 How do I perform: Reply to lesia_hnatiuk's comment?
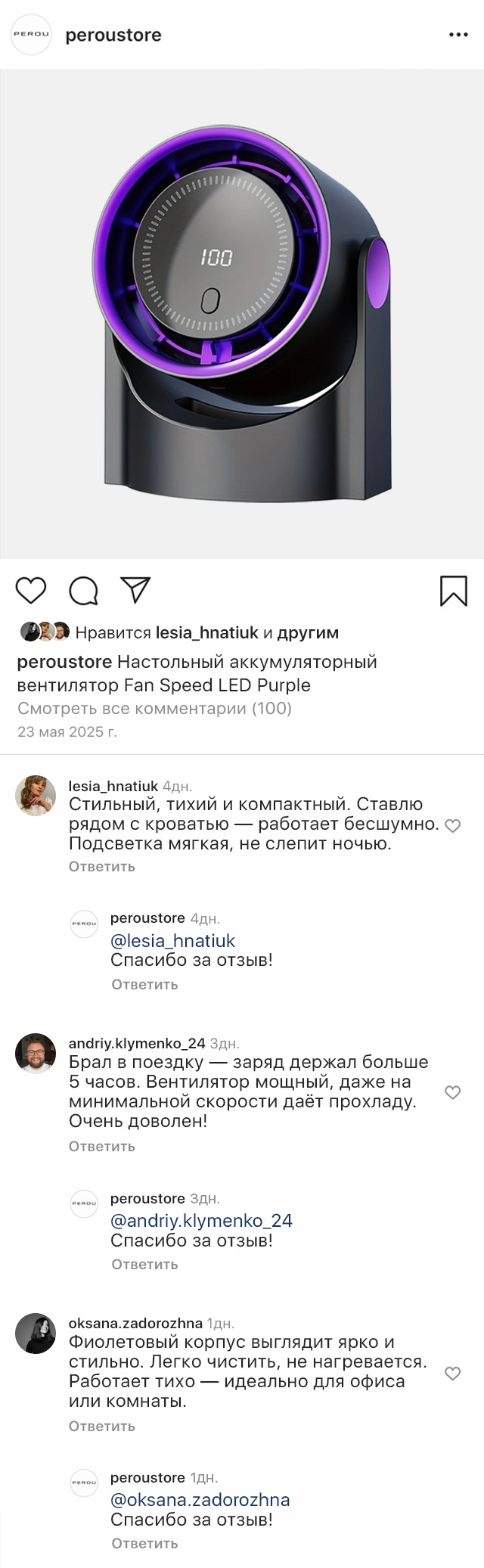(101, 867)
